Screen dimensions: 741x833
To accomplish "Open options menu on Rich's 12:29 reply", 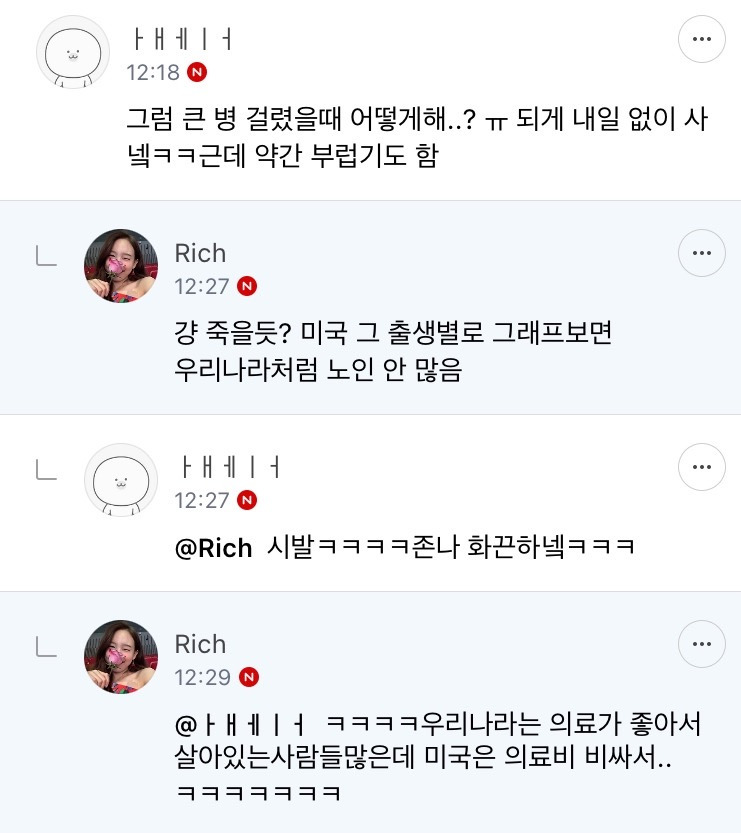I will pos(701,644).
